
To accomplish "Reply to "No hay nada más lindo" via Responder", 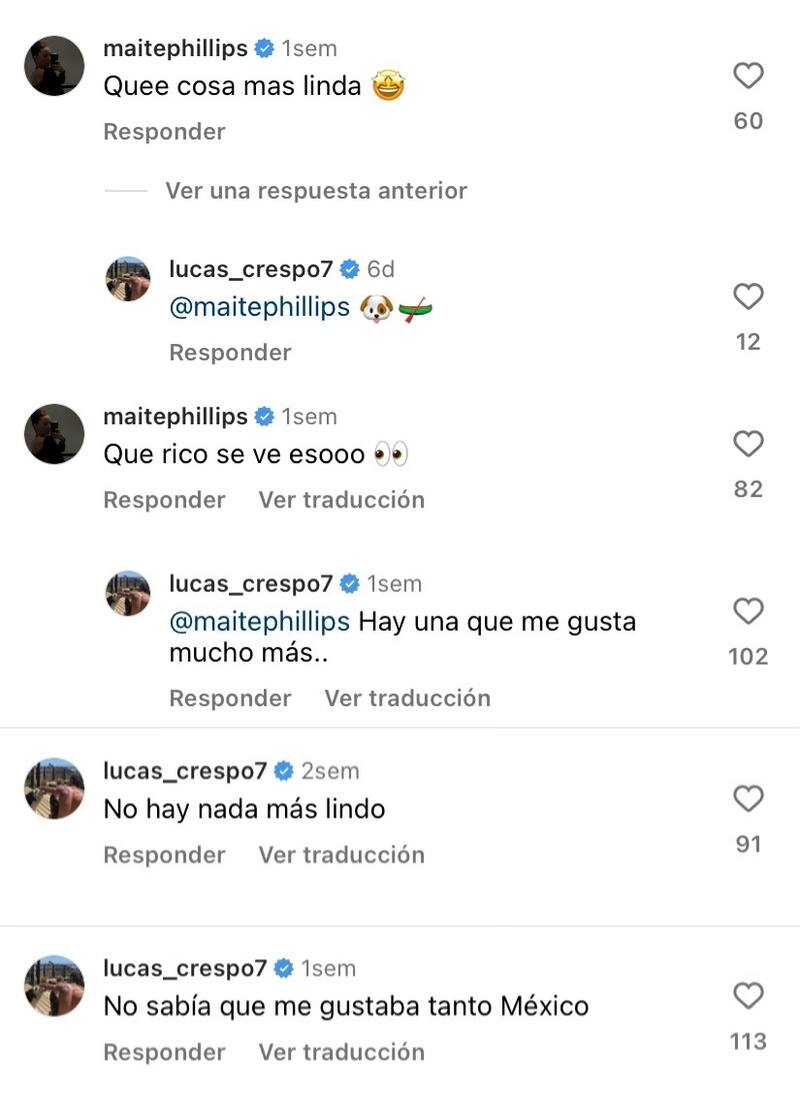I will point(163,855).
